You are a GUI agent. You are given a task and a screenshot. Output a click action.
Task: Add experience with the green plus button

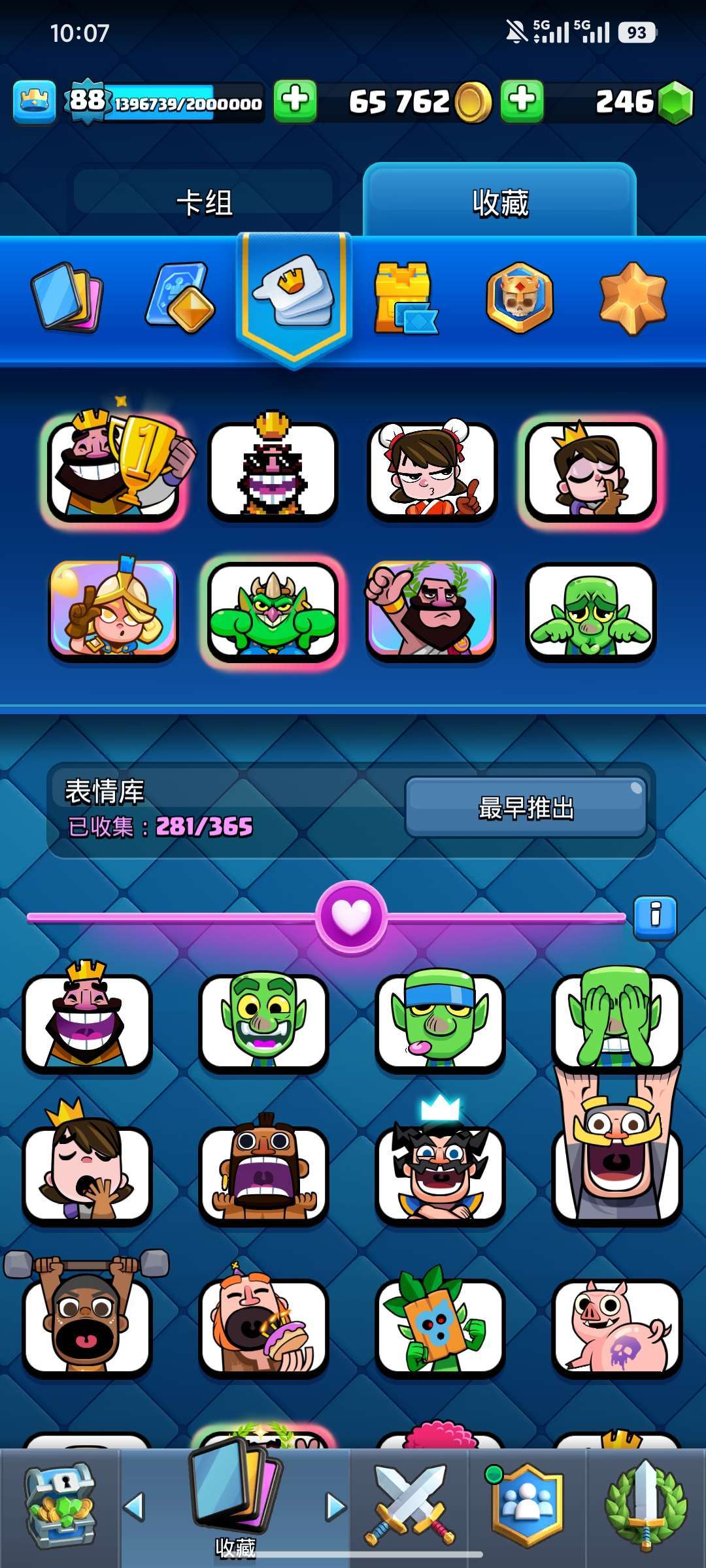[295, 101]
